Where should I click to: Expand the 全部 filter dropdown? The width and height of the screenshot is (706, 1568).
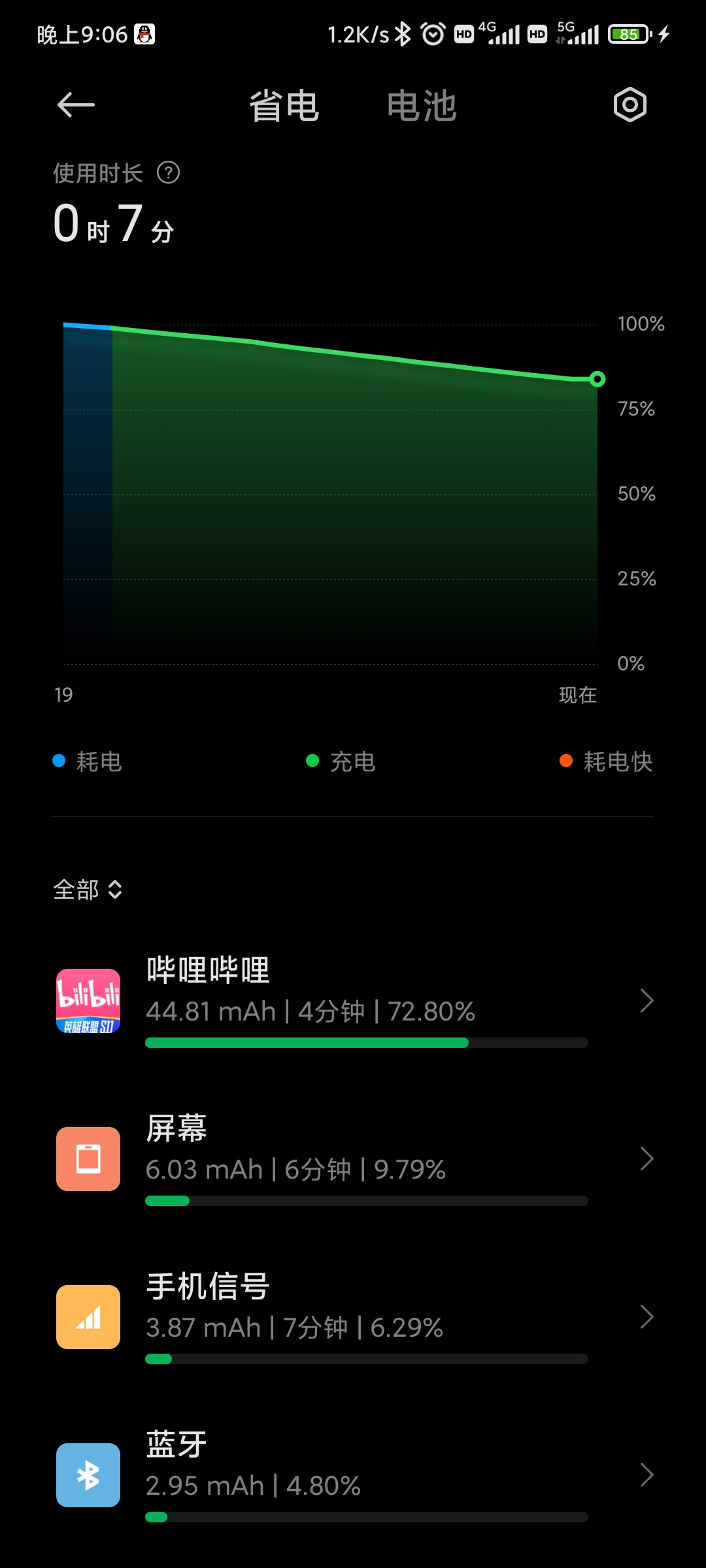88,889
